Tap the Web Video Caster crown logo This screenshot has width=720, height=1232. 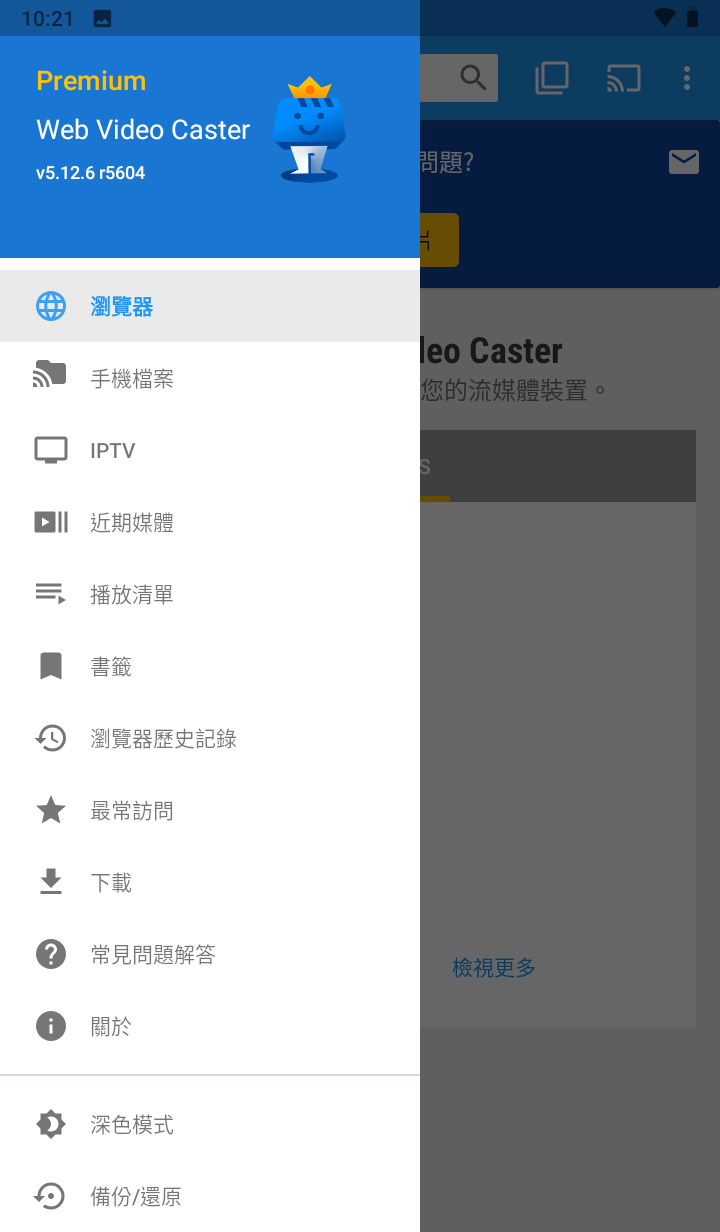tap(309, 125)
